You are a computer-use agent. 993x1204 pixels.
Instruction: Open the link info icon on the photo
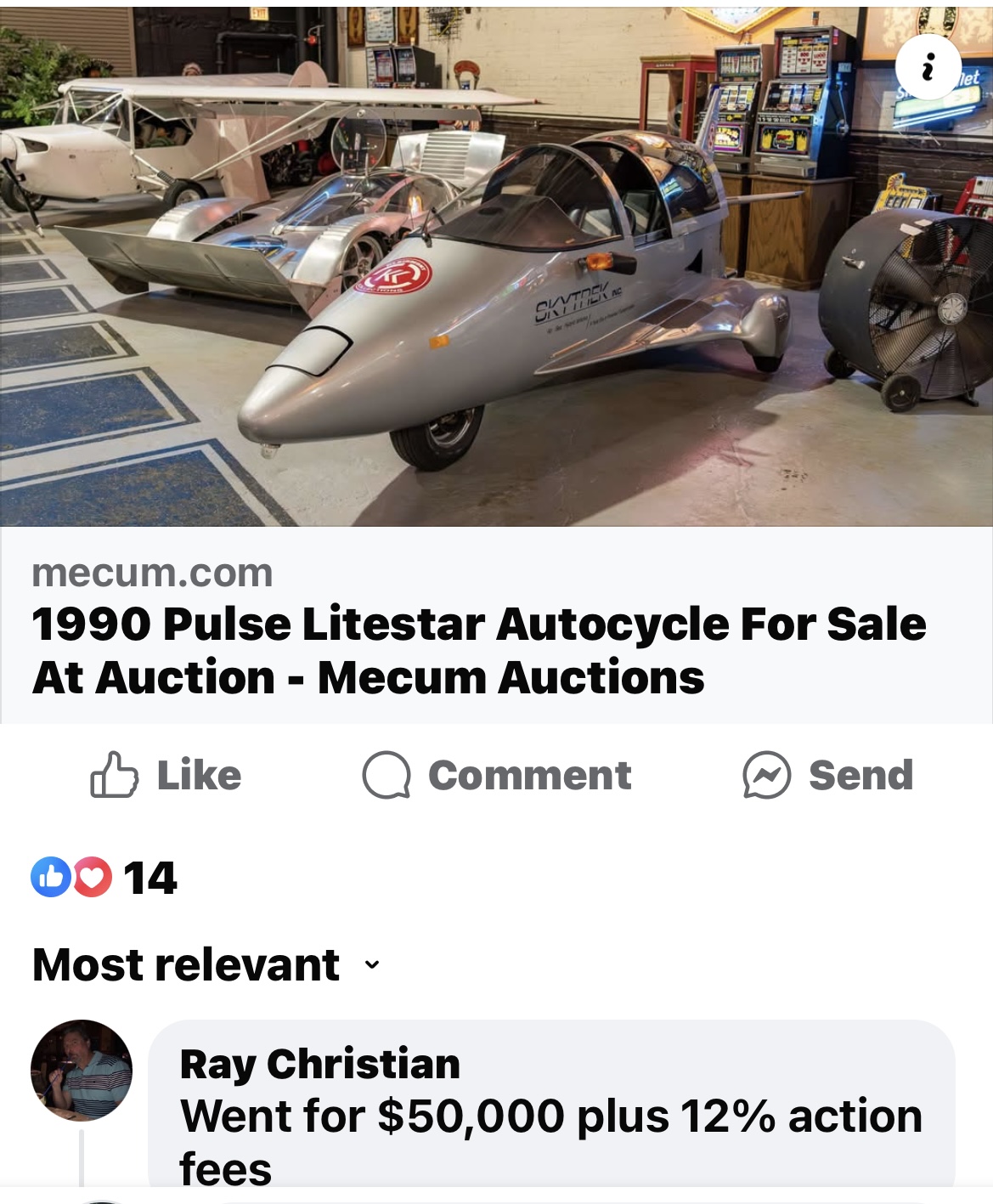pos(927,66)
